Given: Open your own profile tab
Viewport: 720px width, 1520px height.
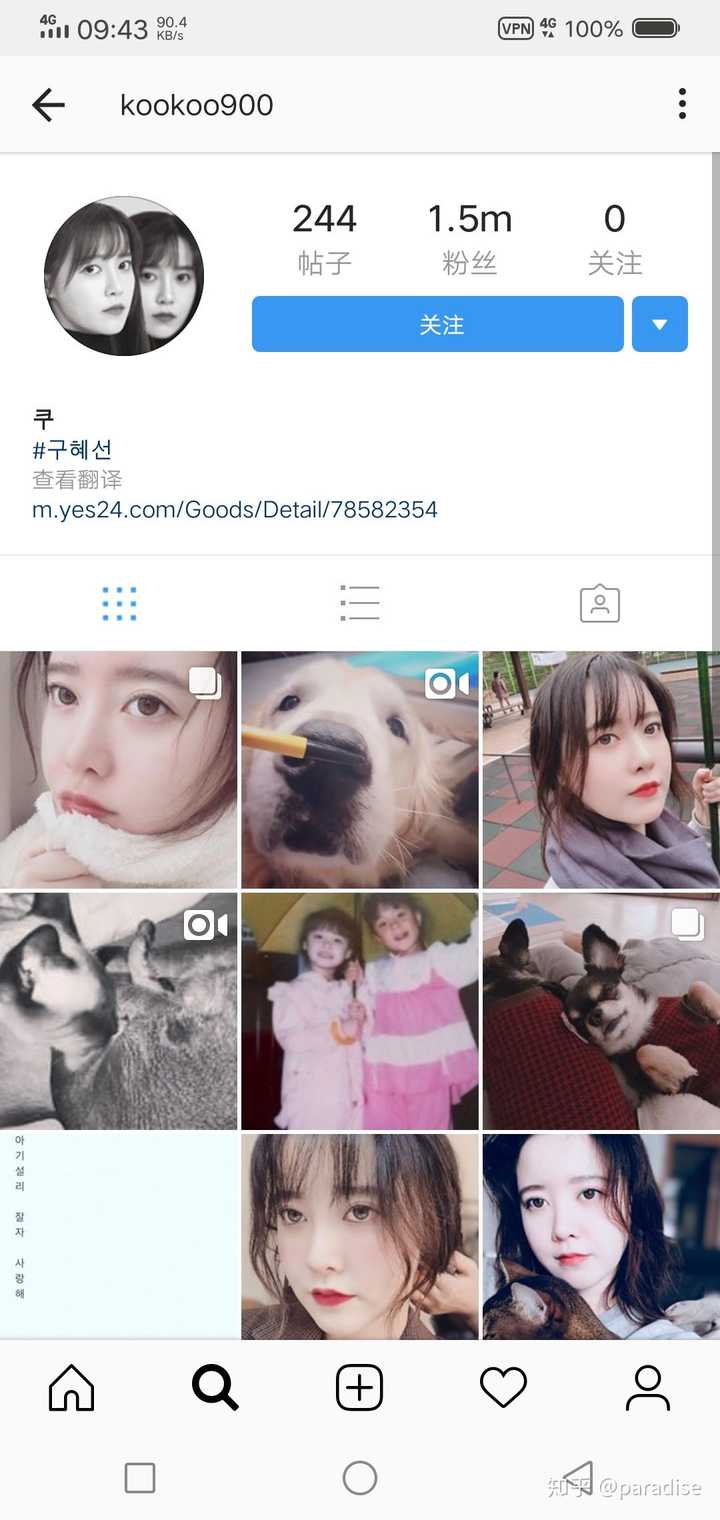Looking at the screenshot, I should click(647, 1388).
